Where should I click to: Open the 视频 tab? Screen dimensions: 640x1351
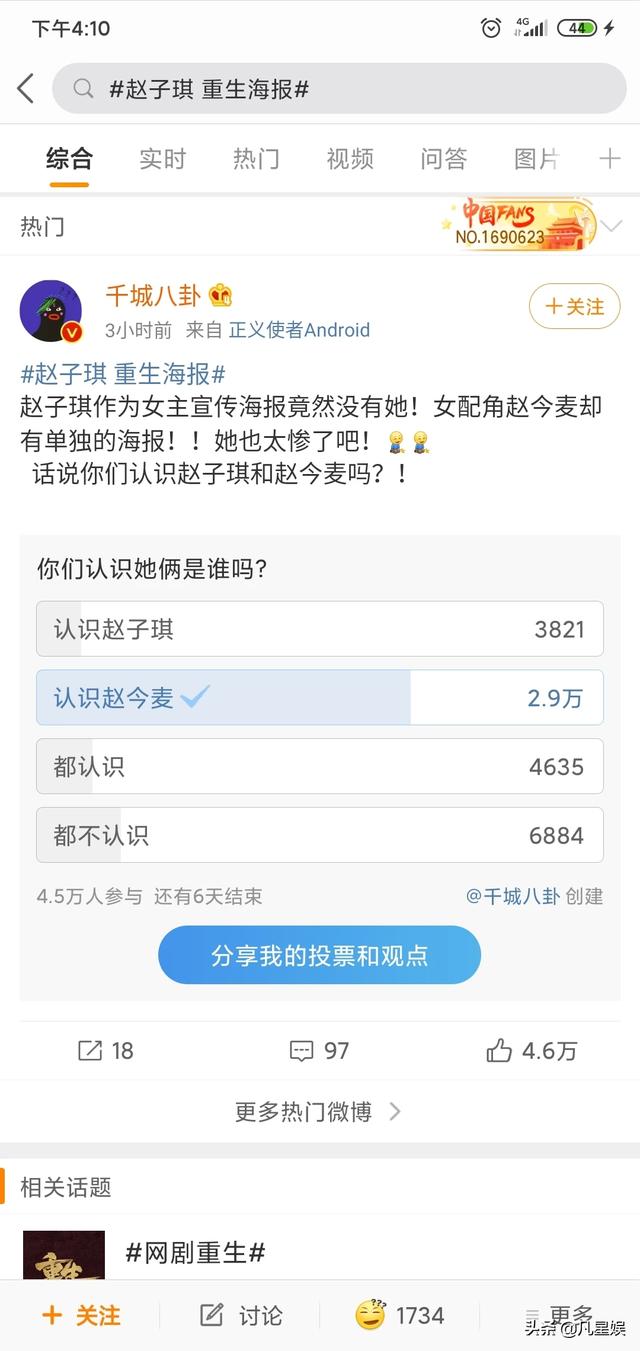[x=350, y=158]
